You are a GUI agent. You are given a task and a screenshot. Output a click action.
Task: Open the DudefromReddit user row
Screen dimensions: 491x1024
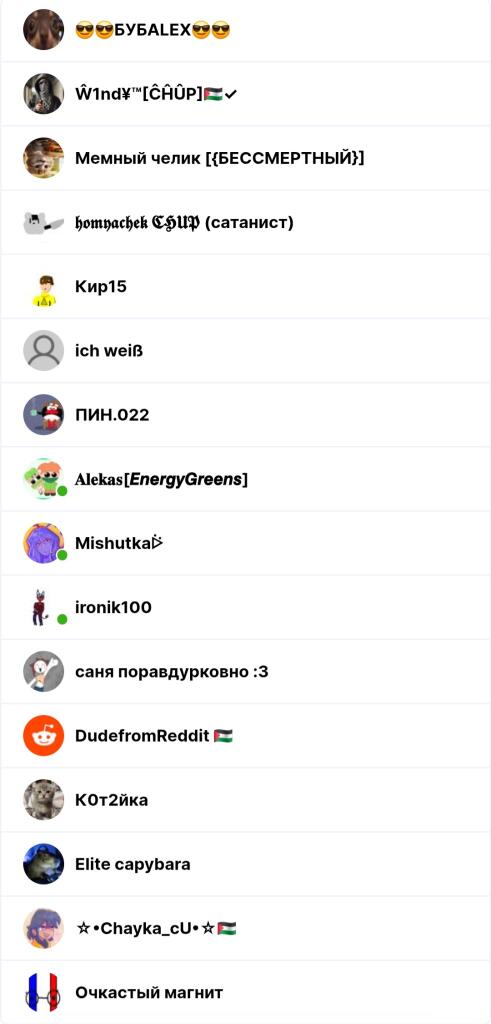246,736
